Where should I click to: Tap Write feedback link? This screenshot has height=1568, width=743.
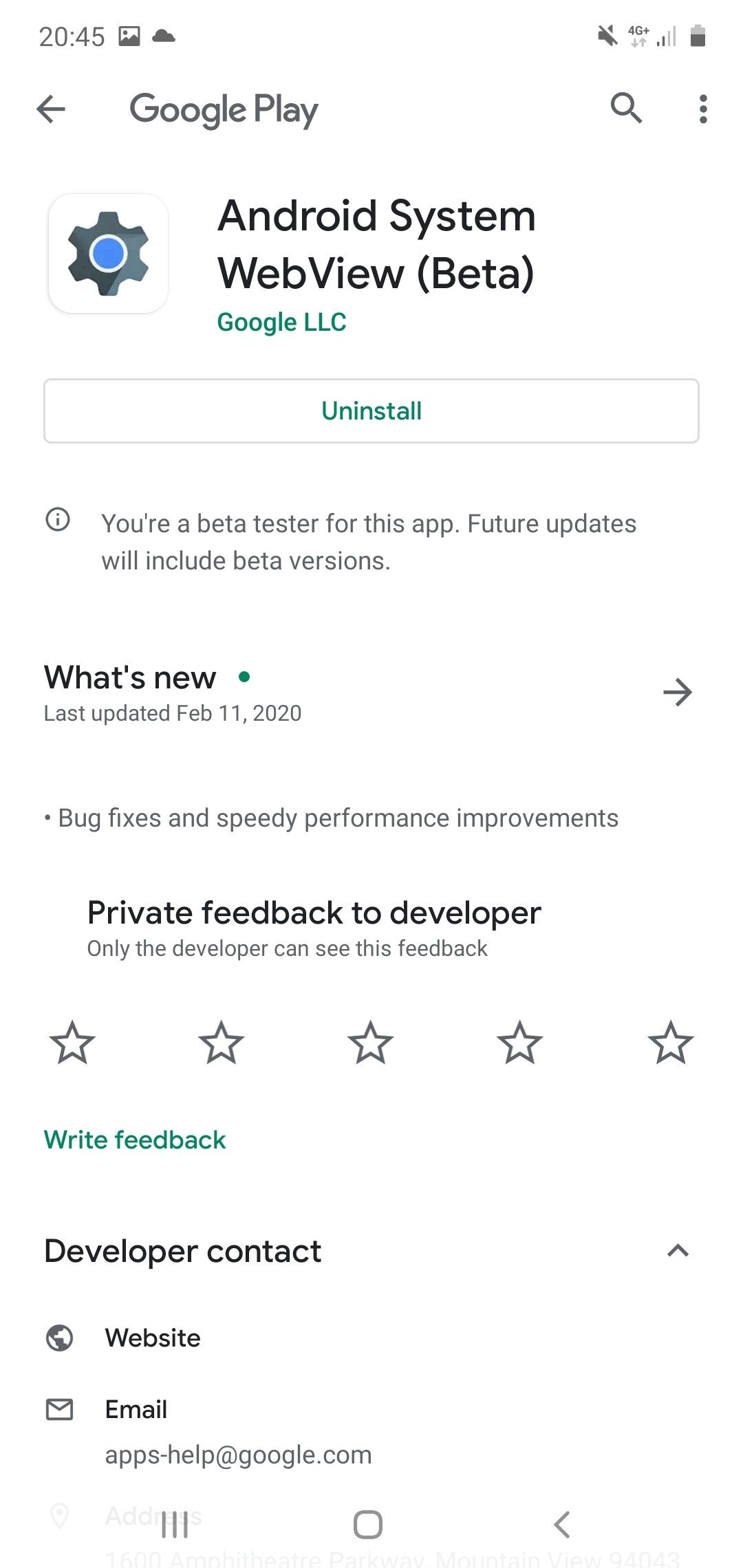pyautogui.click(x=135, y=1140)
